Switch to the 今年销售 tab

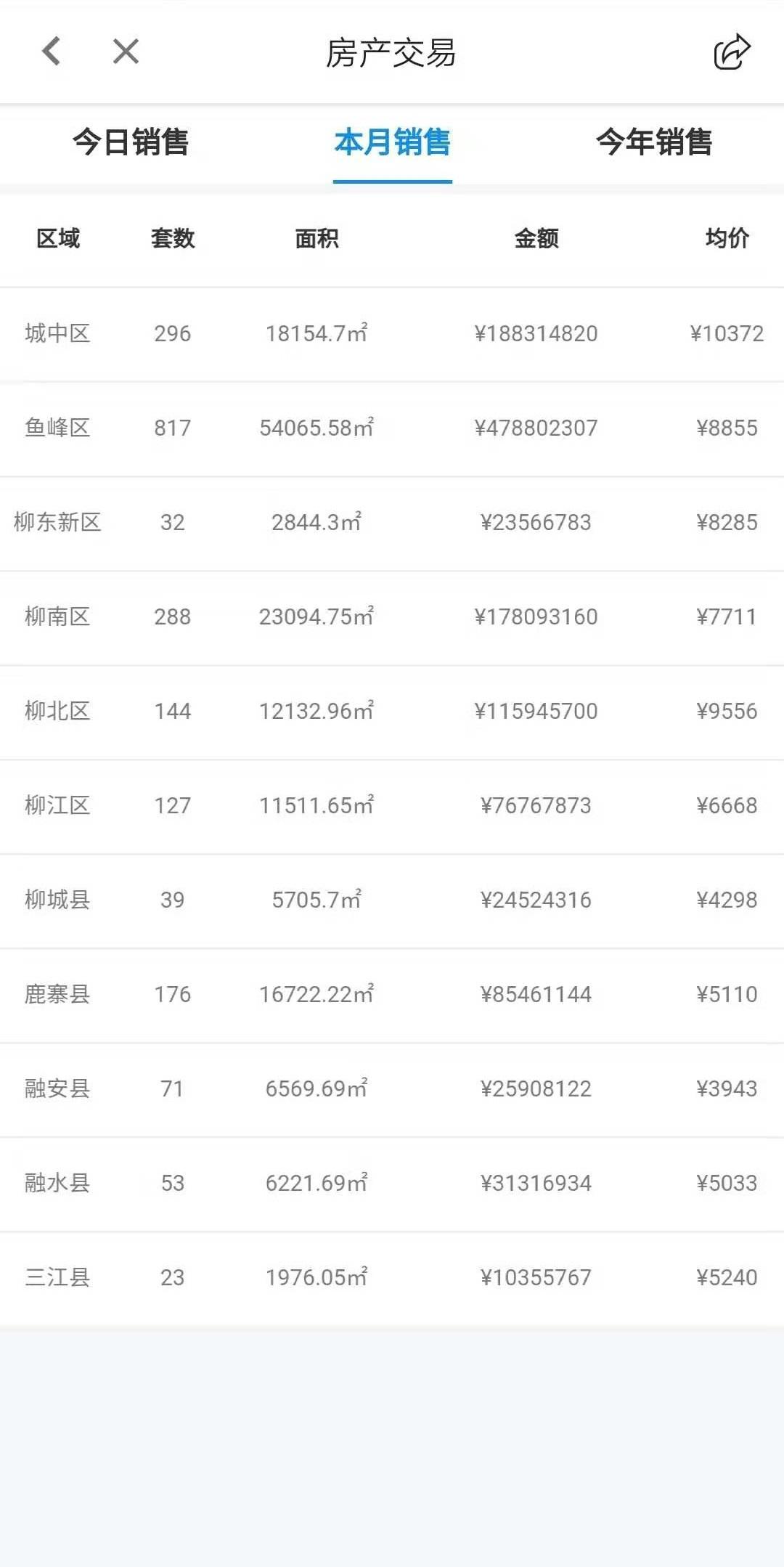656,144
